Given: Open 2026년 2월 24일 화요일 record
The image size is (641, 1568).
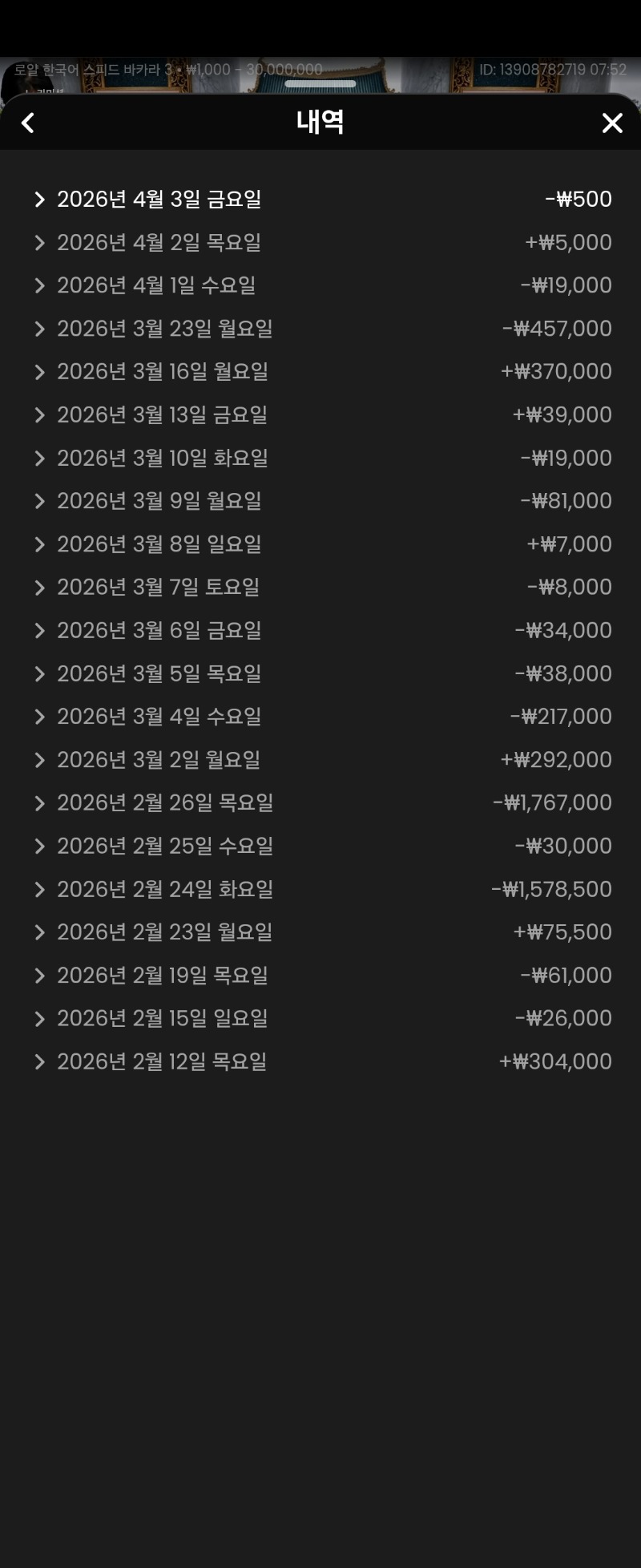Looking at the screenshot, I should coord(164,889).
